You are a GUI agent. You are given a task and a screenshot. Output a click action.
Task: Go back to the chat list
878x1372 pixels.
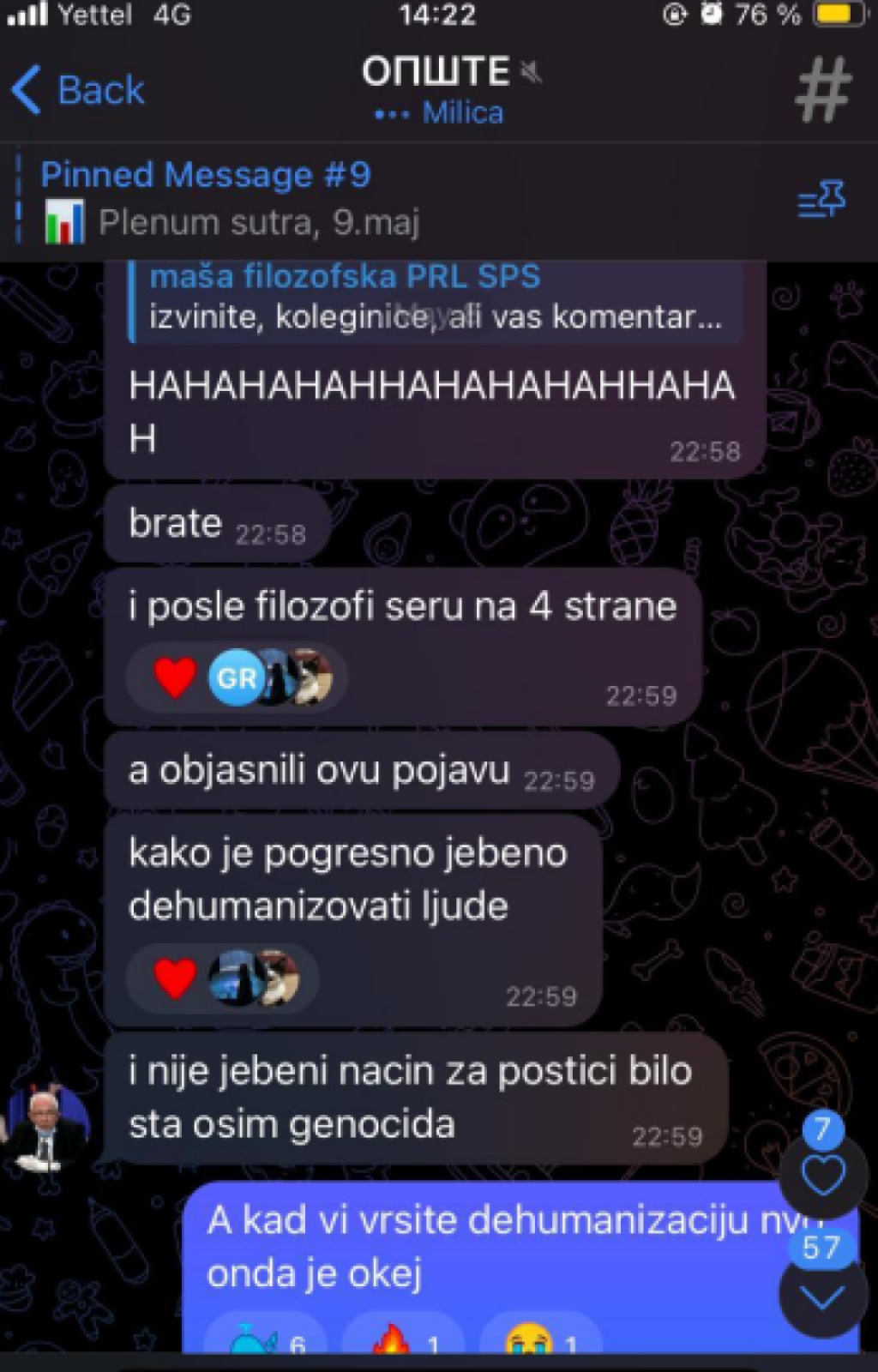[x=77, y=90]
